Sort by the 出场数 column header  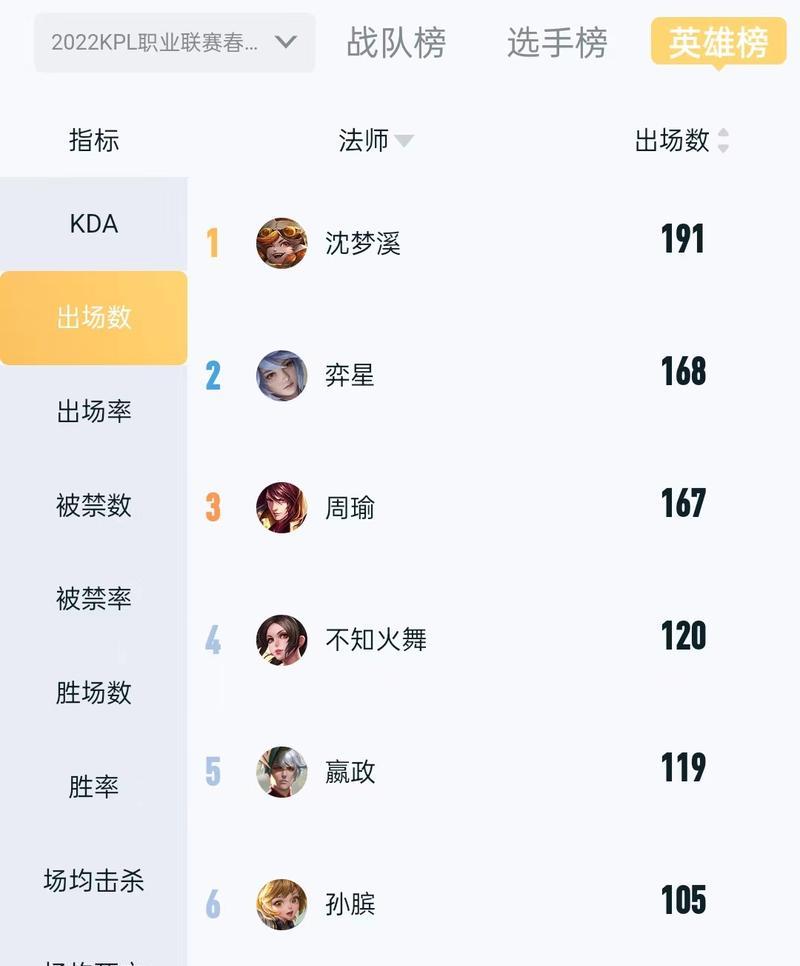coord(682,141)
